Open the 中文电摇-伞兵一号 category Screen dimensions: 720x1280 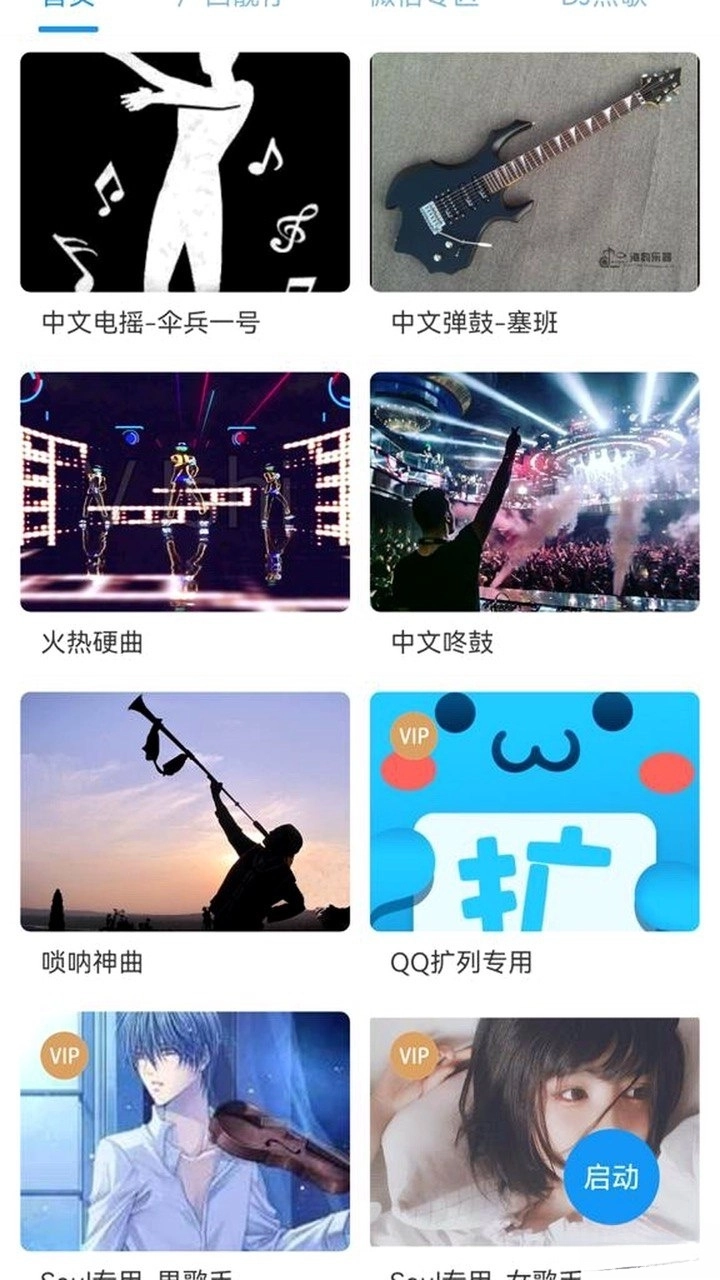[x=184, y=170]
